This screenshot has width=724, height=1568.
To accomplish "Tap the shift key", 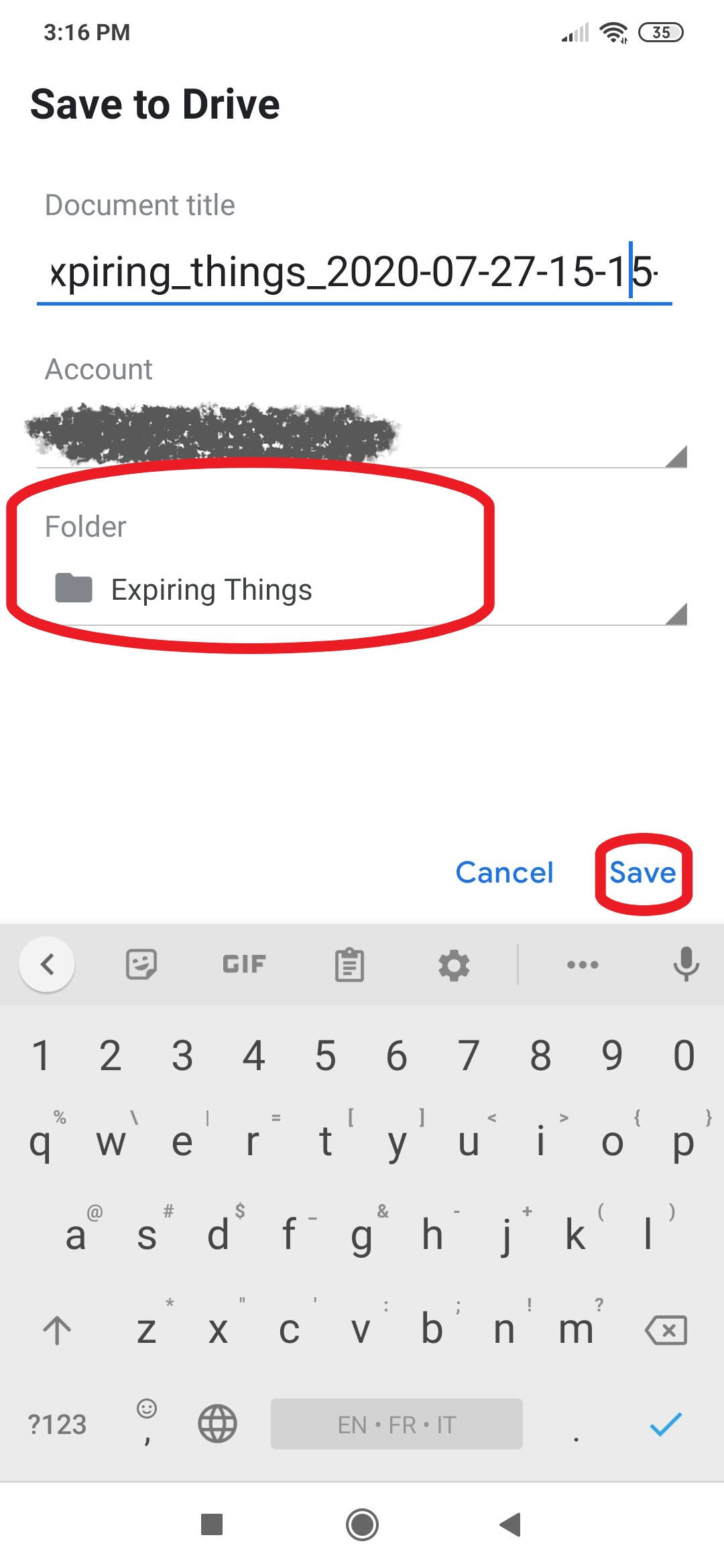I will click(57, 1330).
